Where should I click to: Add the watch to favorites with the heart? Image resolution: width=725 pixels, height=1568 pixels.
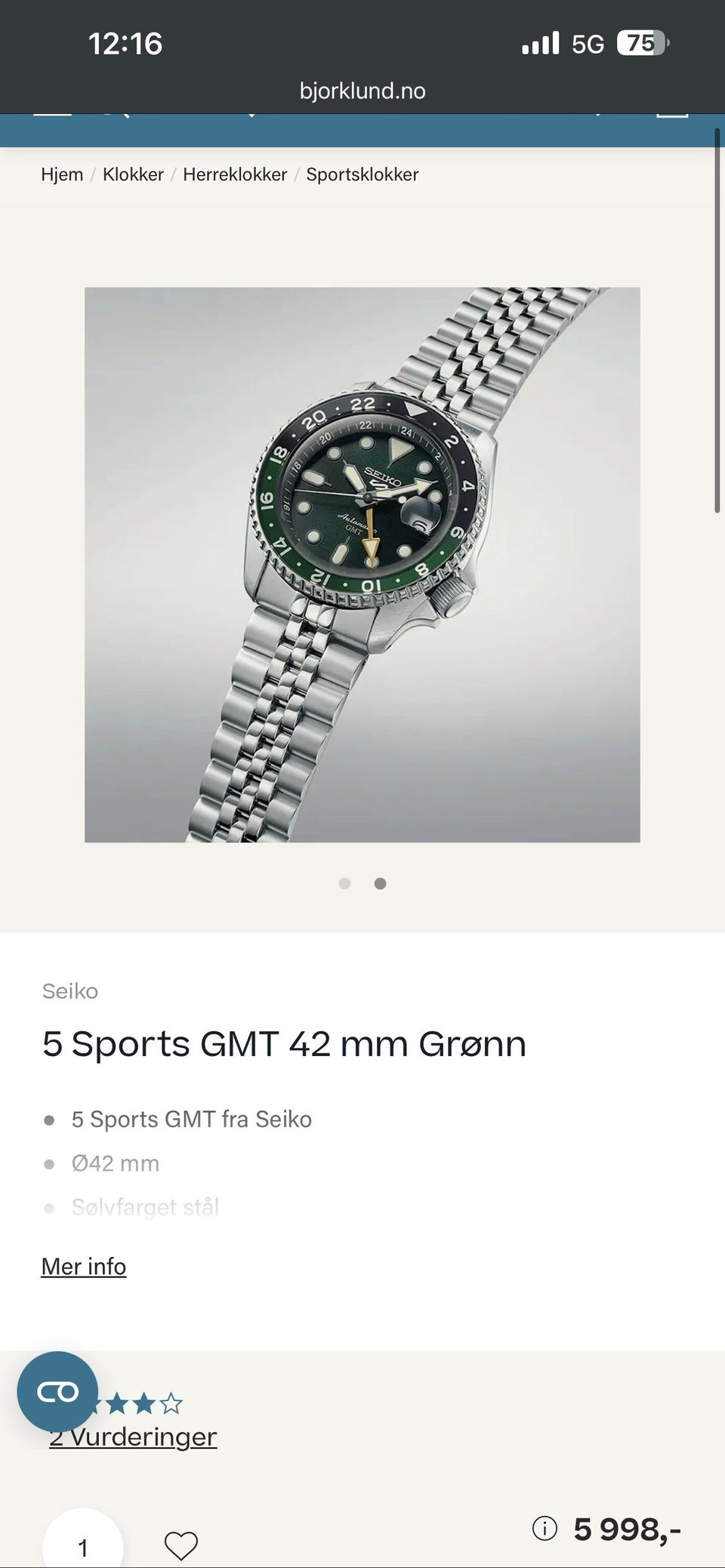click(181, 1545)
